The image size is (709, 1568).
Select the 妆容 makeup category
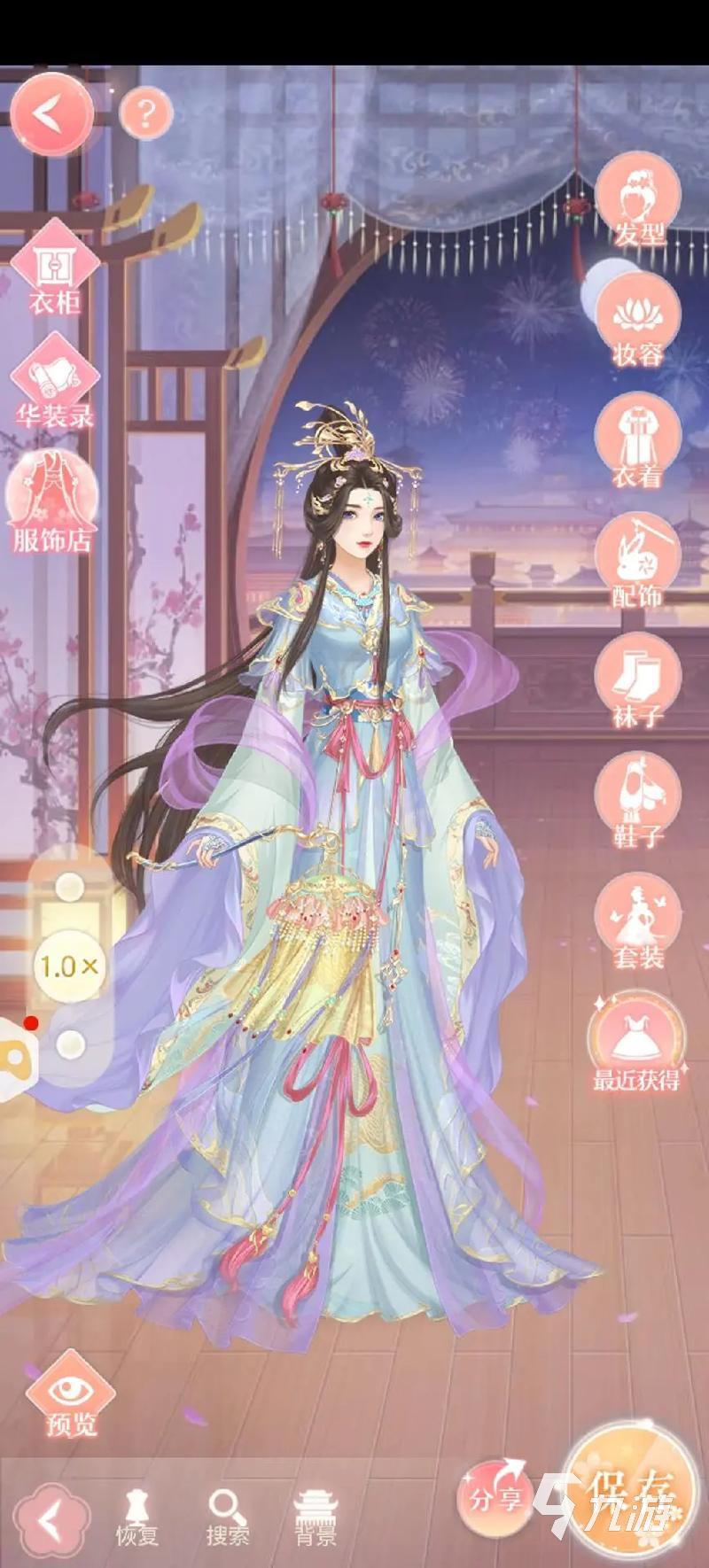click(x=637, y=322)
